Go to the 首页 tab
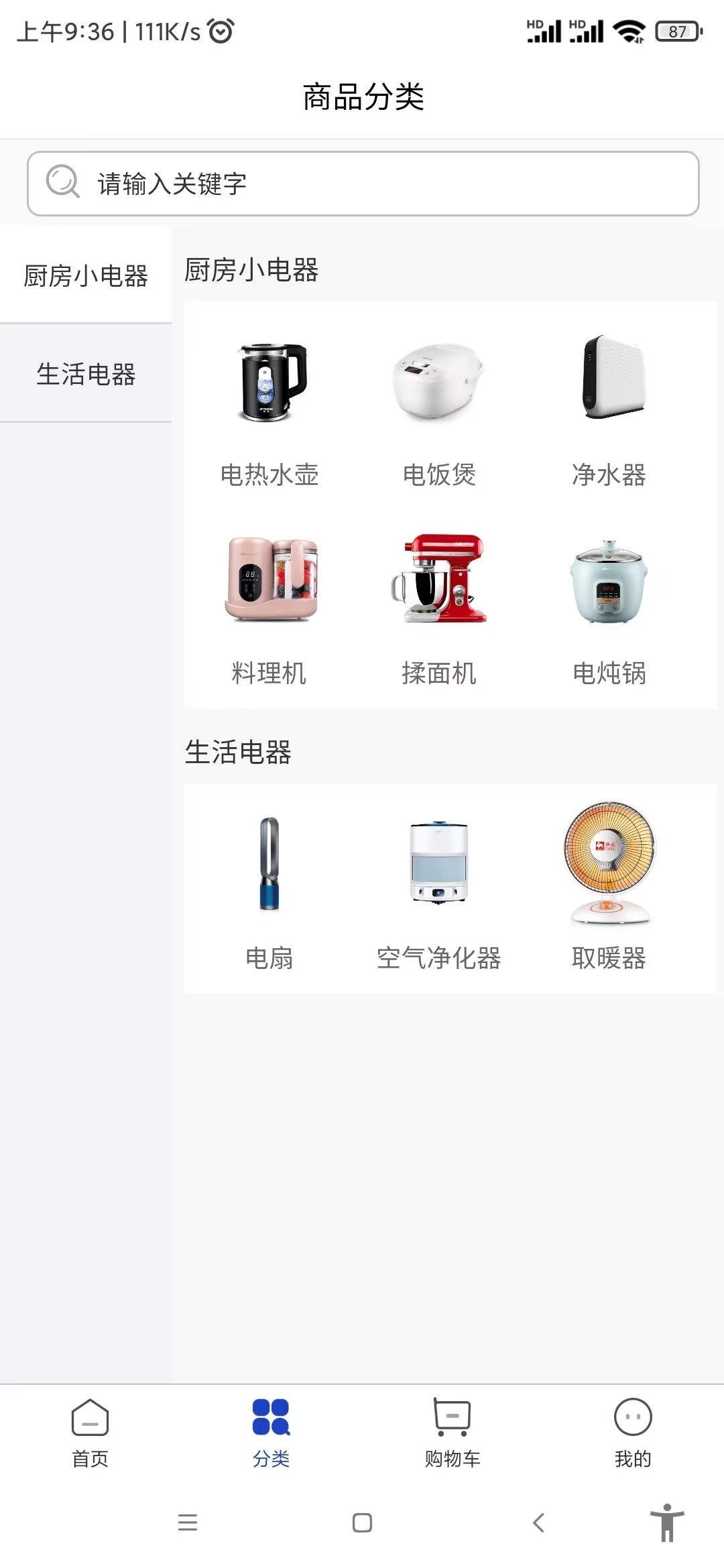The image size is (724, 1568). 90,1433
